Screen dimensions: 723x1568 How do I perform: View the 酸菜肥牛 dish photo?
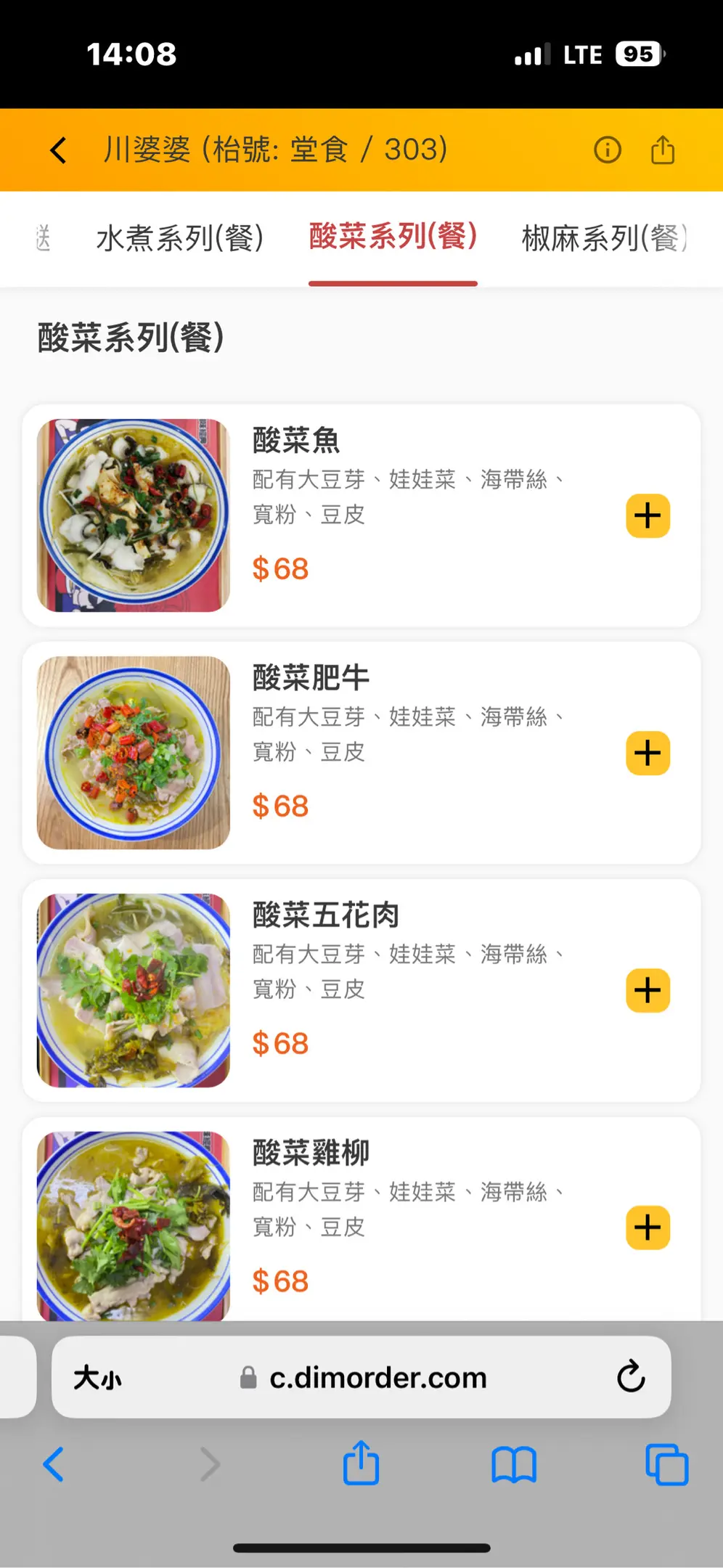pyautogui.click(x=134, y=753)
